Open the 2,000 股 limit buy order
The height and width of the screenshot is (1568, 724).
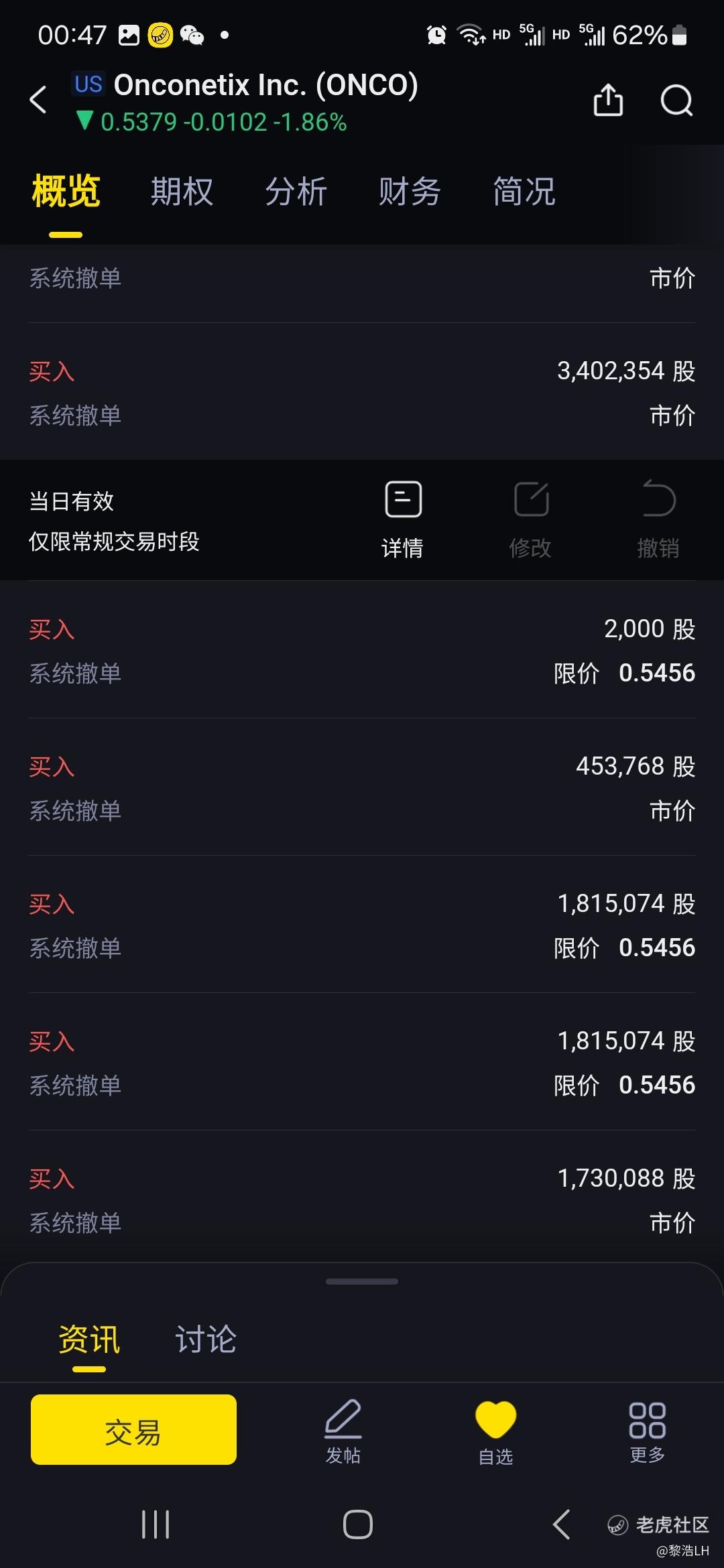coord(362,650)
